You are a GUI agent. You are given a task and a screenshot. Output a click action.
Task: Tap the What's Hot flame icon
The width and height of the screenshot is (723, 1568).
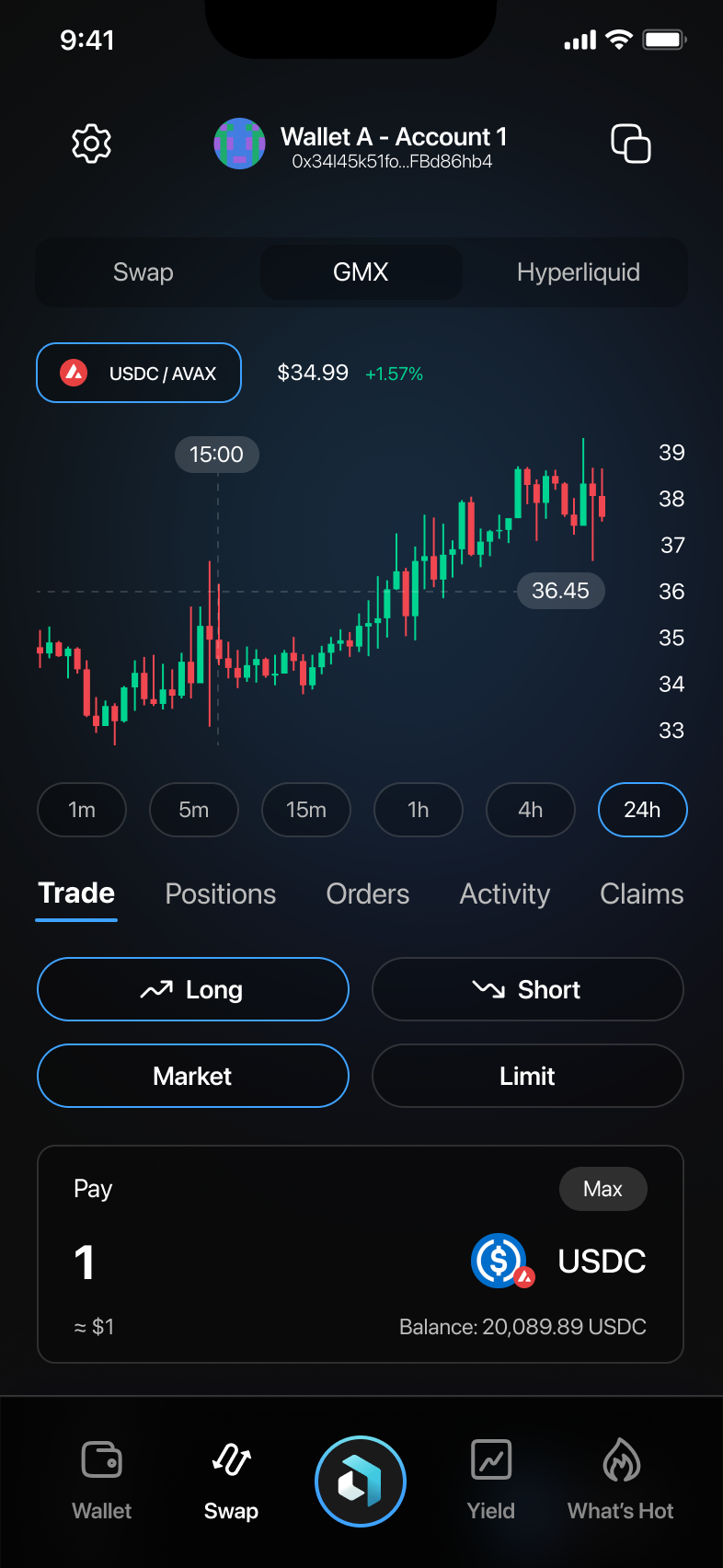pos(619,1459)
